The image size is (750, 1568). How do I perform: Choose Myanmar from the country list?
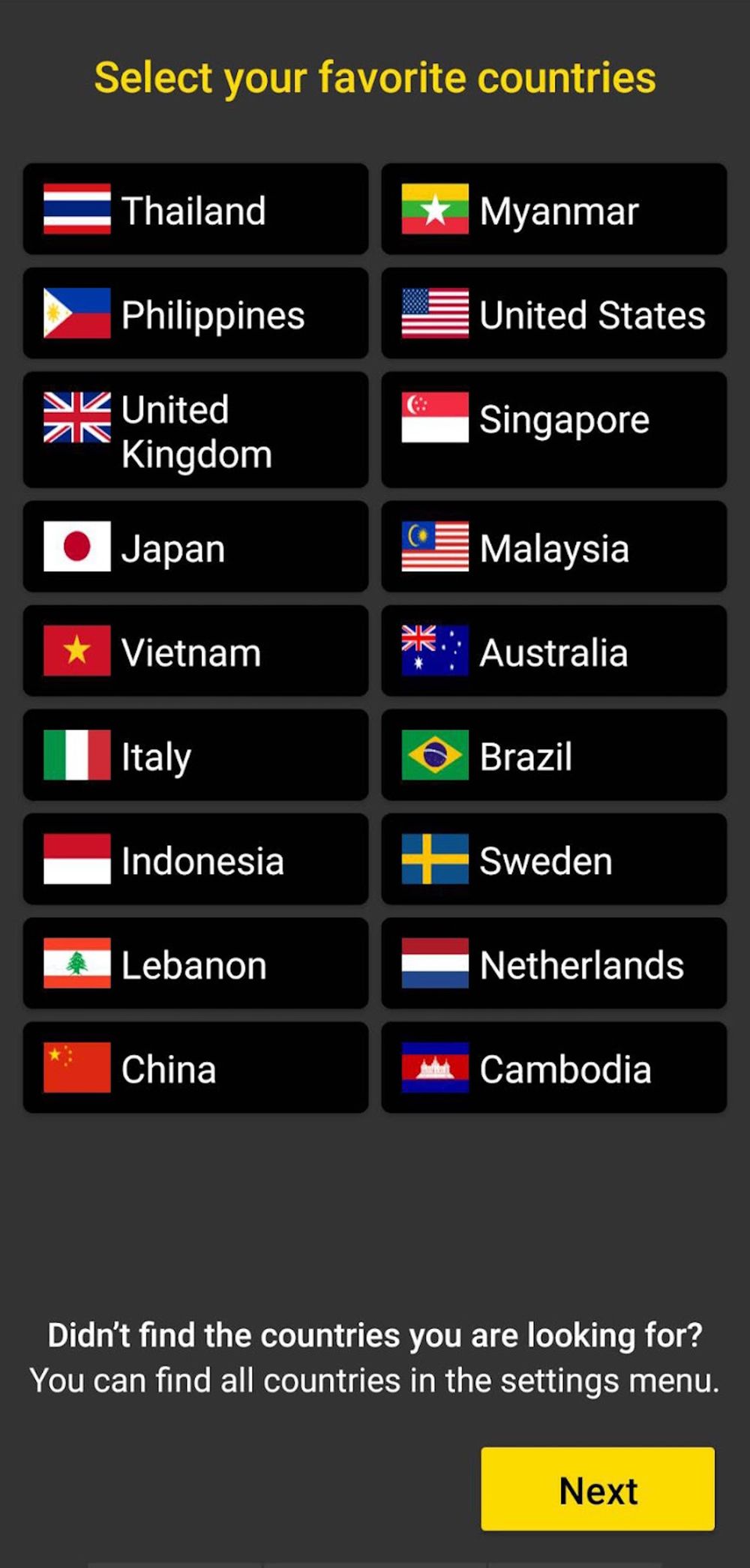553,209
